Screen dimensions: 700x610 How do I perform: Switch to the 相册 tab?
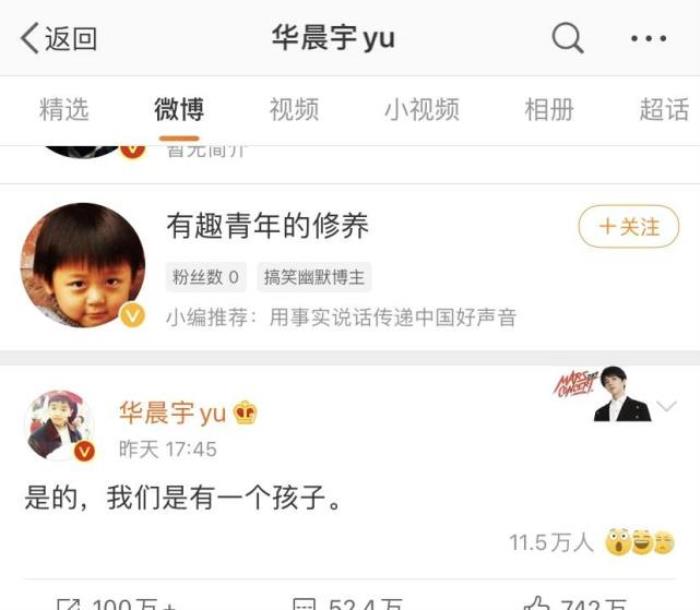[549, 109]
